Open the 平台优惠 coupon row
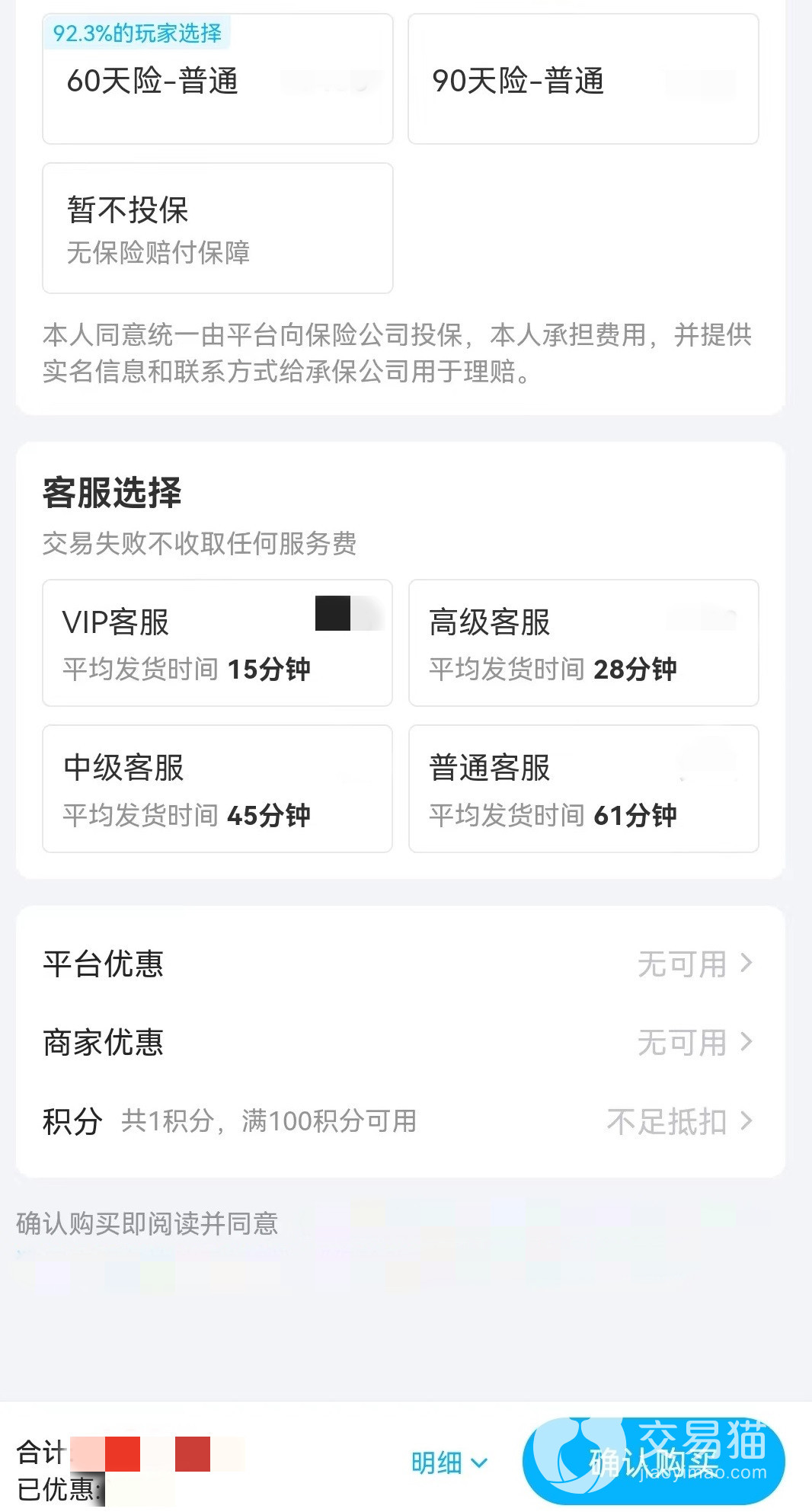This screenshot has width=812, height=1512. (x=400, y=964)
